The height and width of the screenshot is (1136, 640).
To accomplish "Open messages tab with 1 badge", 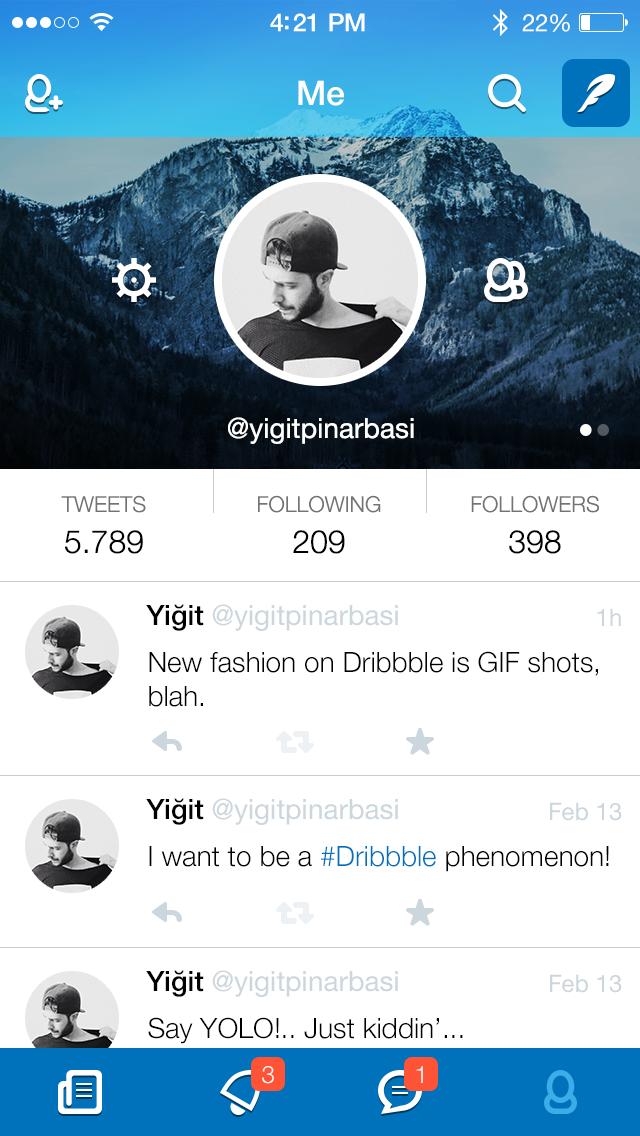I will 400,1092.
